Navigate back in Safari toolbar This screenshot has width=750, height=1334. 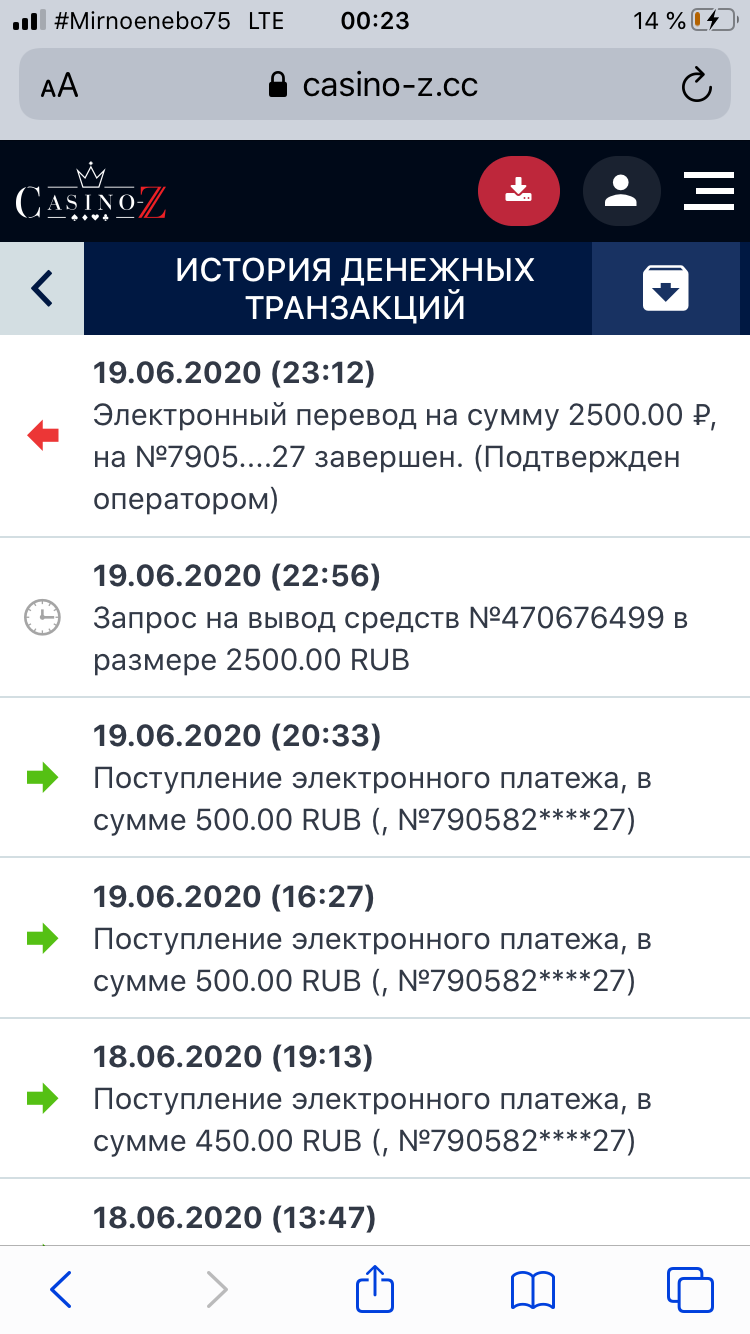[x=61, y=1289]
